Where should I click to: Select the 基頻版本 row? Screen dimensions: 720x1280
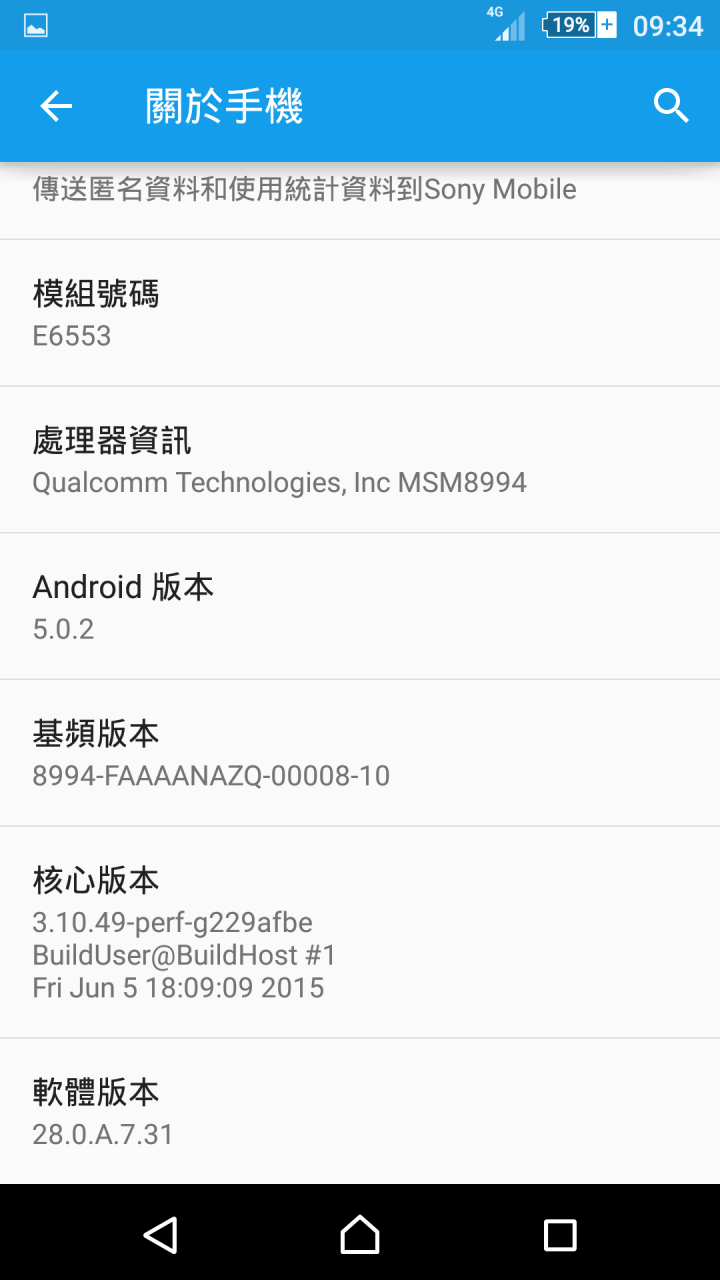tap(360, 754)
